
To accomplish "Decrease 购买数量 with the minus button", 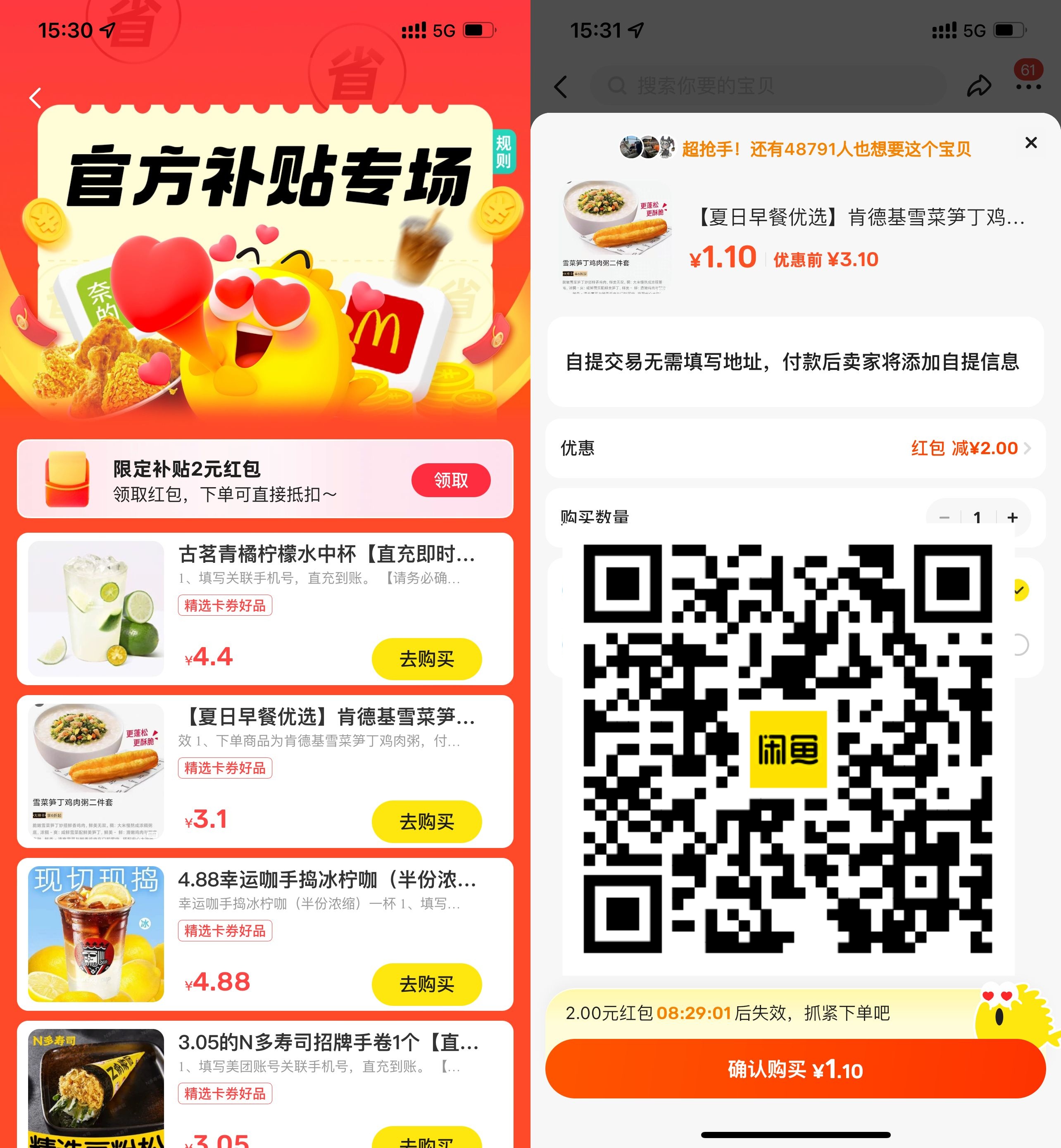I will click(x=944, y=517).
